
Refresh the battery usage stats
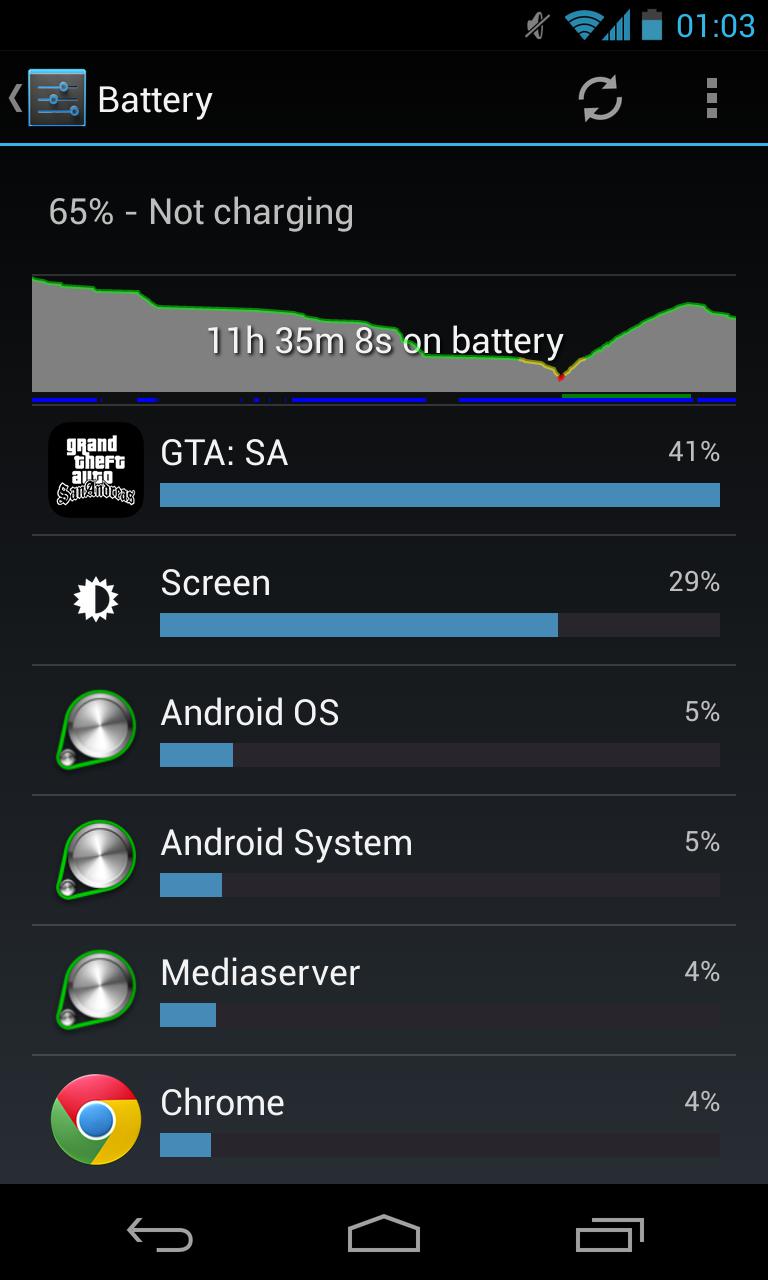600,99
